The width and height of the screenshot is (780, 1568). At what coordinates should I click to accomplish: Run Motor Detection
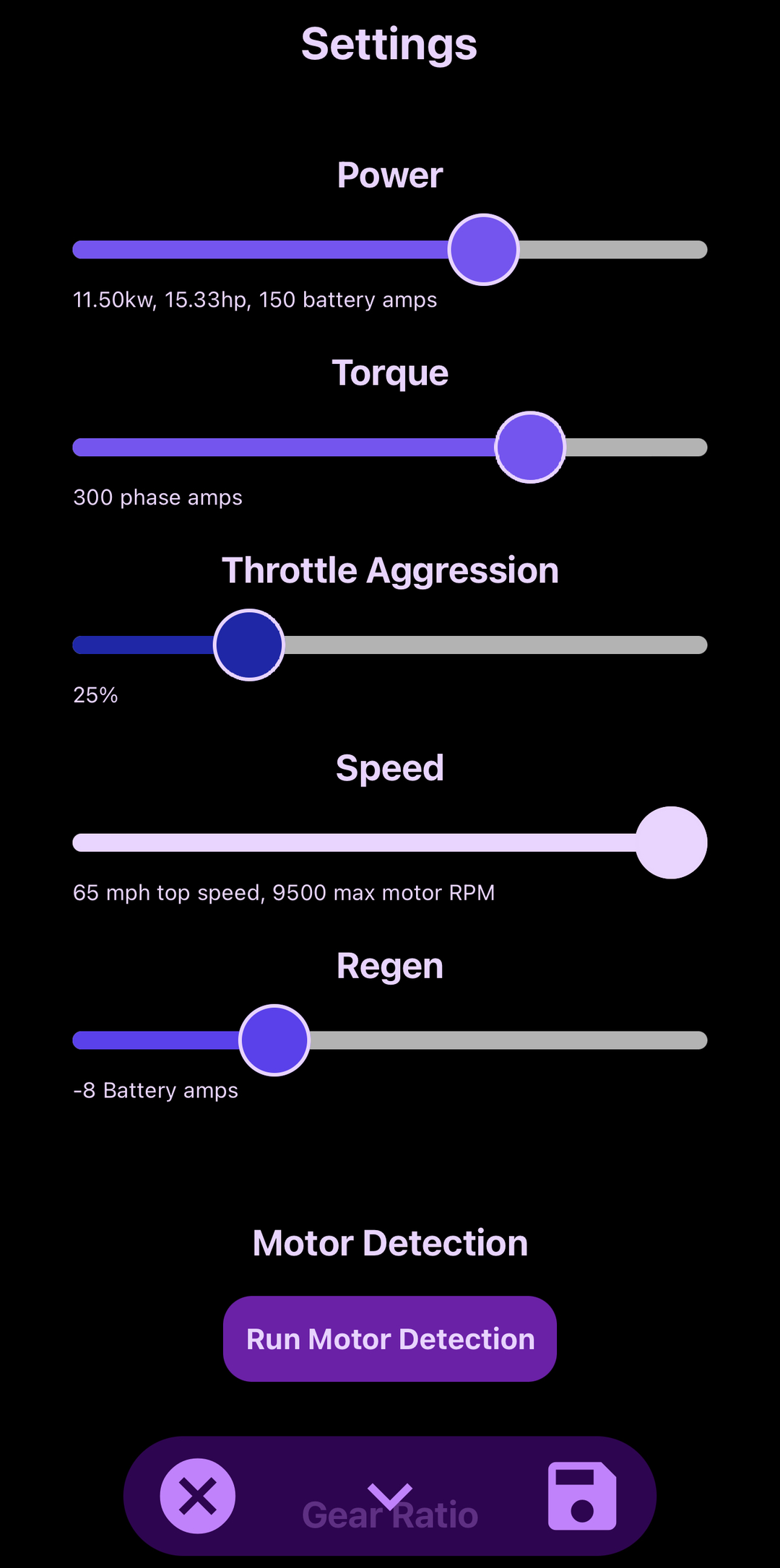pyautogui.click(x=390, y=1339)
